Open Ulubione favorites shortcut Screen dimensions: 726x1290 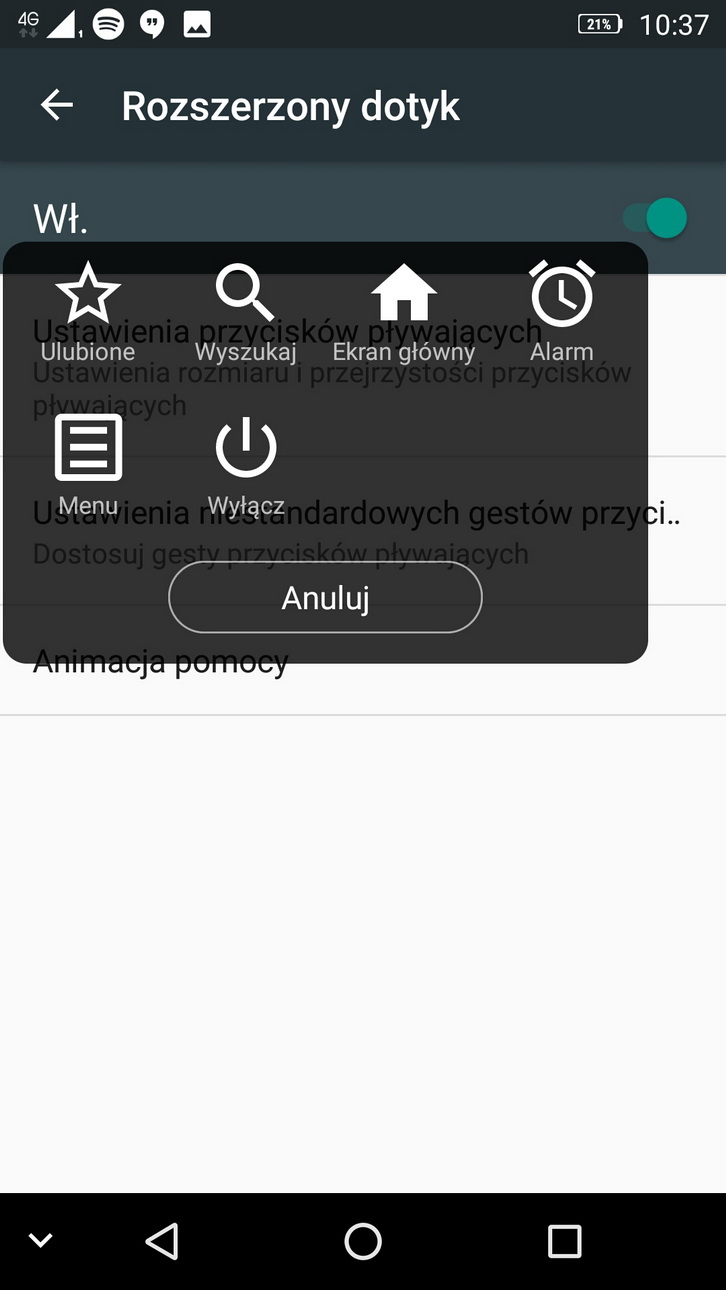point(88,310)
